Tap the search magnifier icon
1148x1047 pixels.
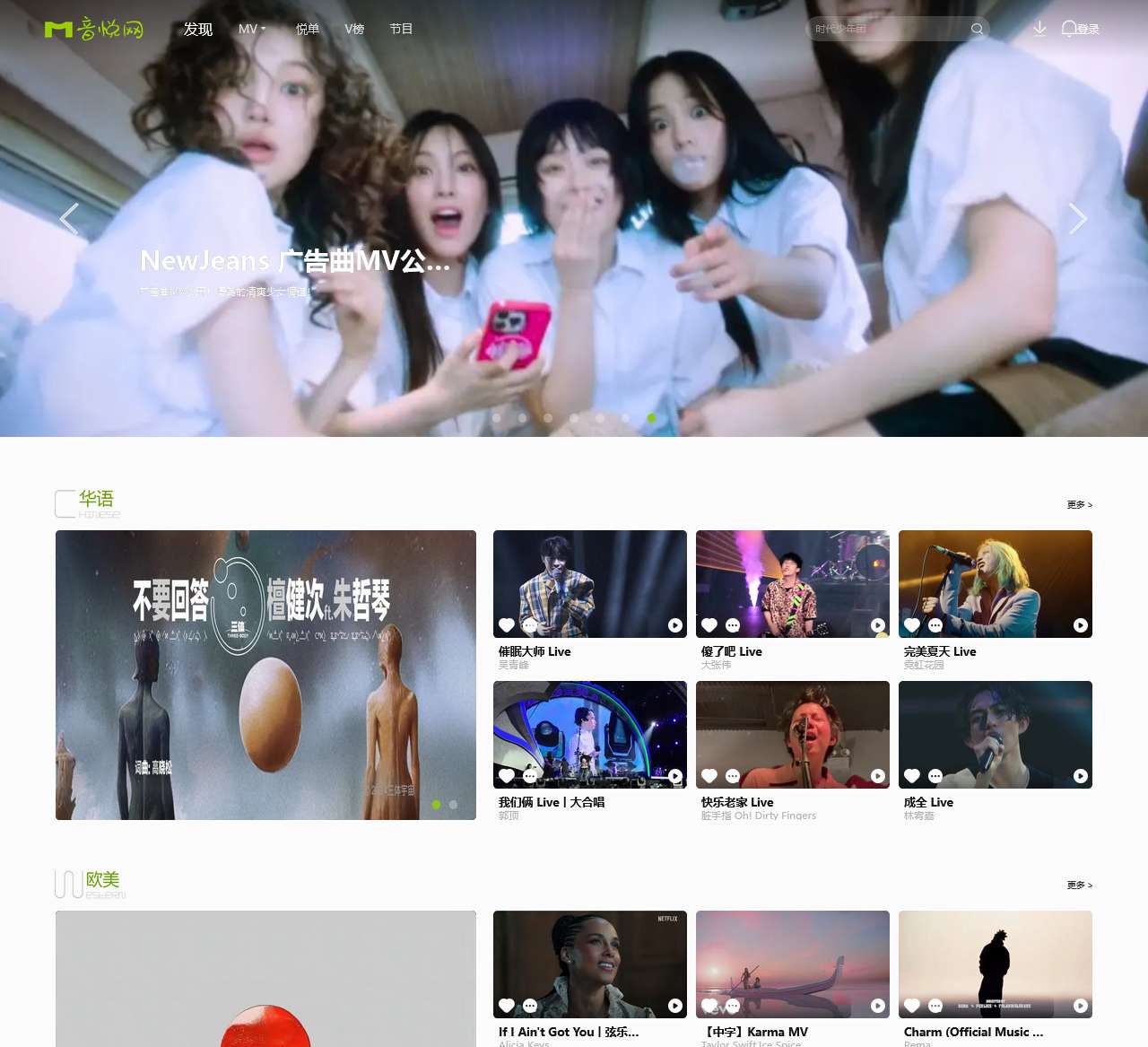(977, 29)
